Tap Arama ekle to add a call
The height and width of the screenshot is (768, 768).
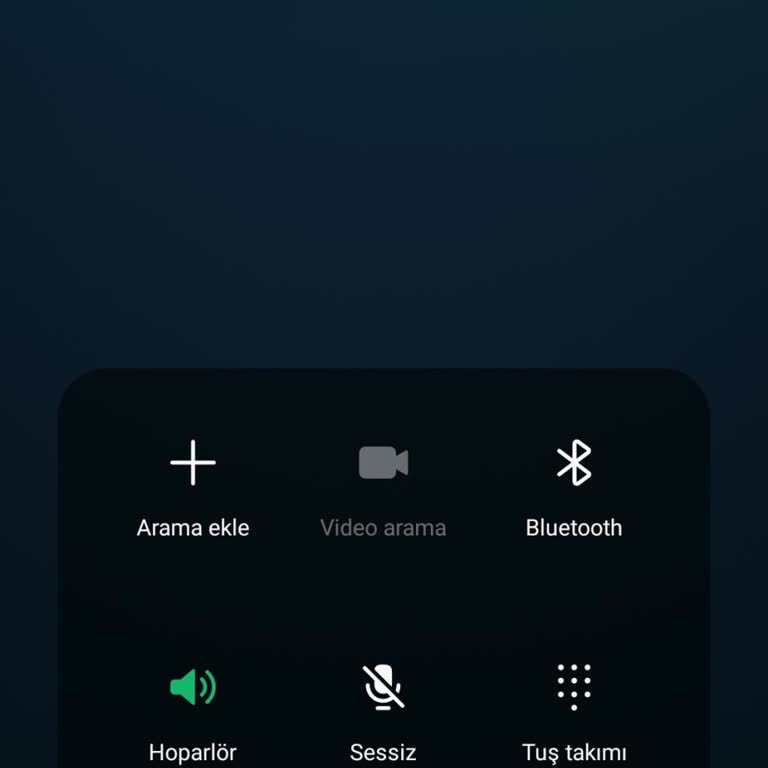pos(193,464)
